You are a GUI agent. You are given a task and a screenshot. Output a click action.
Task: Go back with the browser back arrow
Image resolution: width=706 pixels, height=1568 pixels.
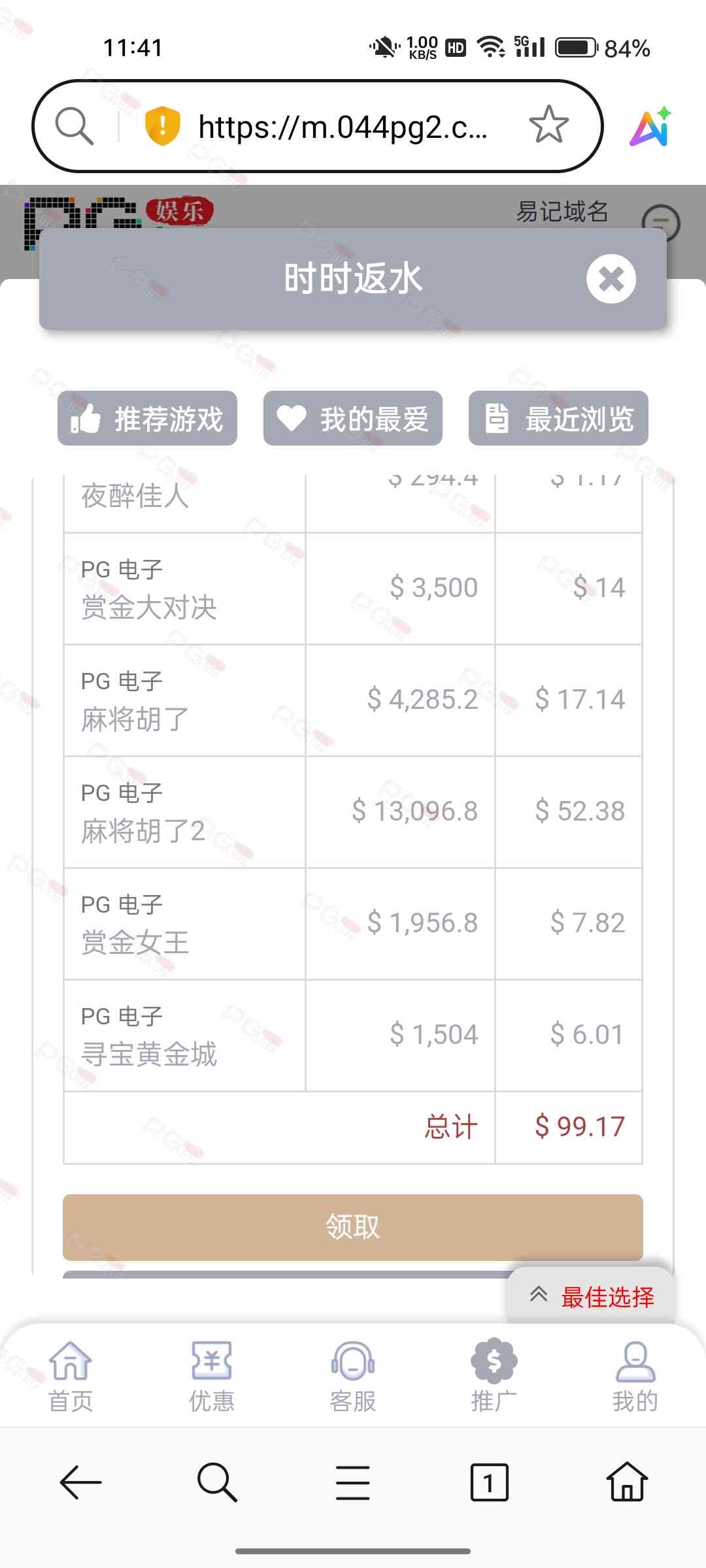pos(80,1482)
